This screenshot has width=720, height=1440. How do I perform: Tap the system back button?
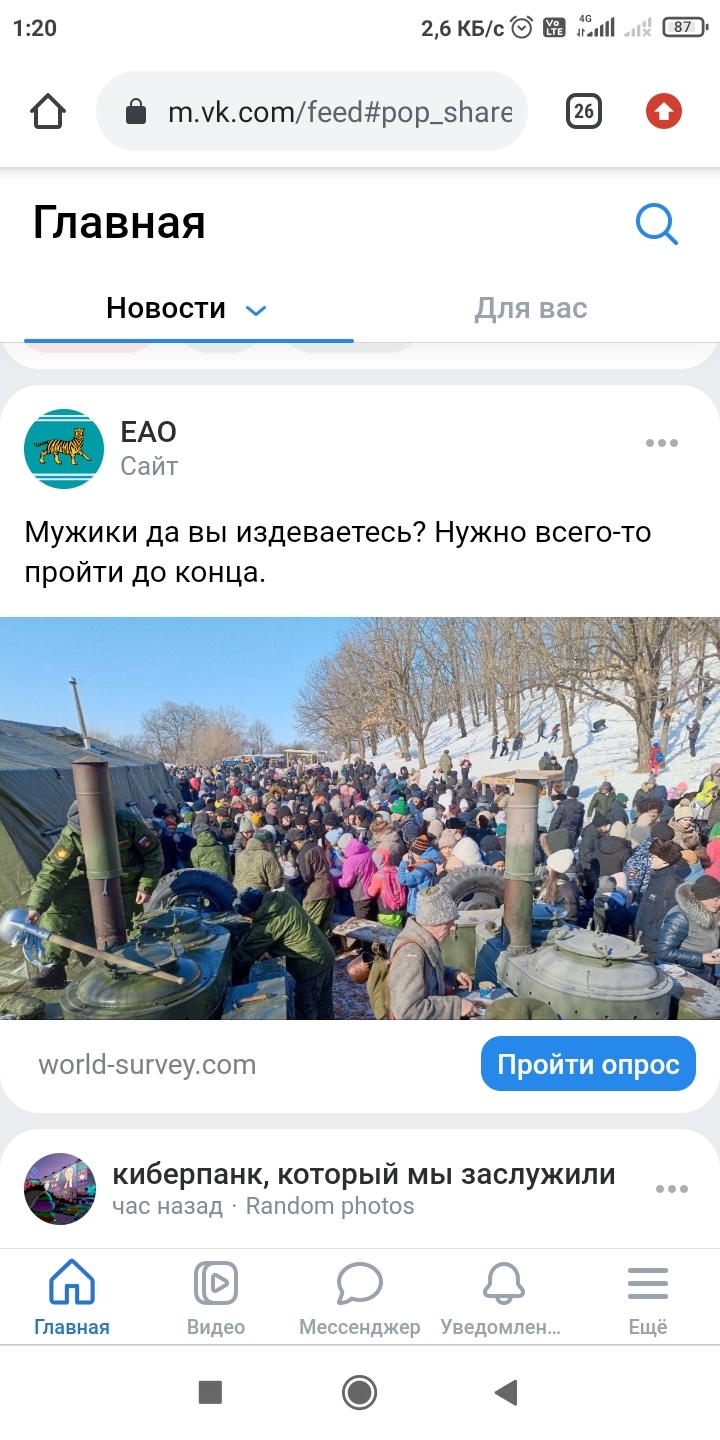(x=507, y=1392)
